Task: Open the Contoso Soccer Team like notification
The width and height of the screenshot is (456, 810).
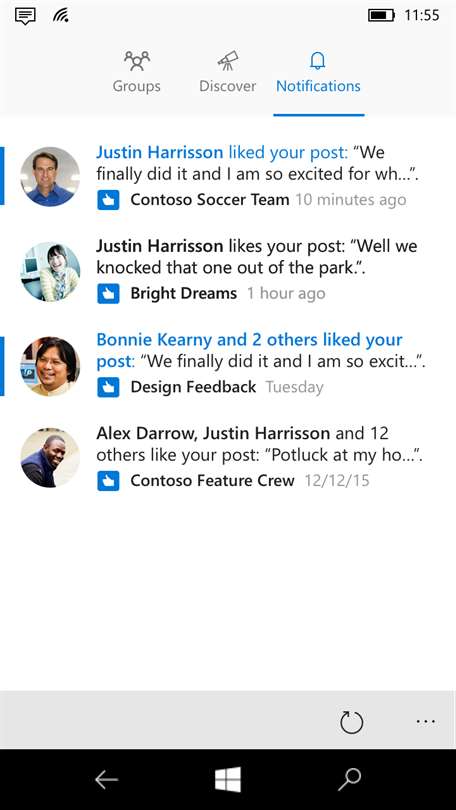Action: click(228, 176)
